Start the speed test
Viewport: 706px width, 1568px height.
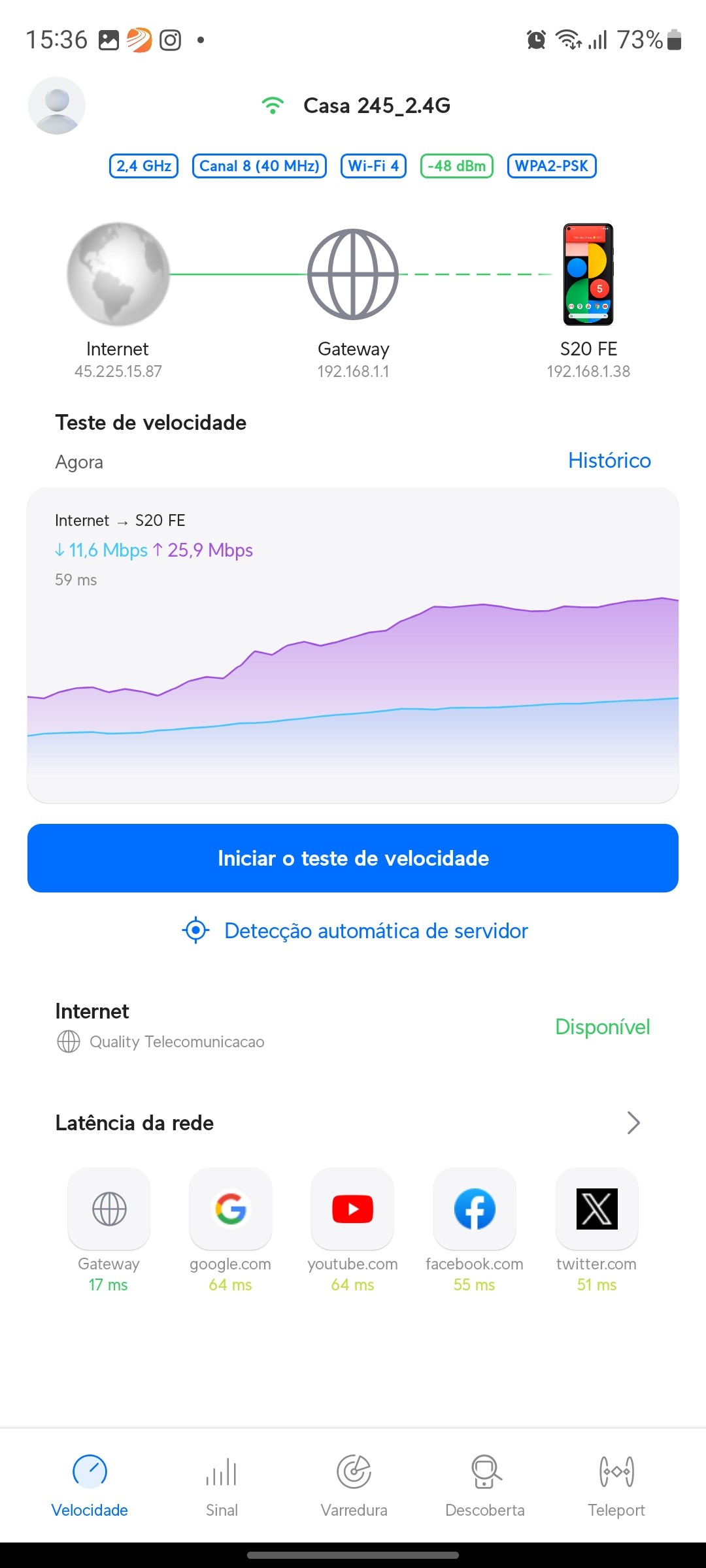[x=353, y=858]
